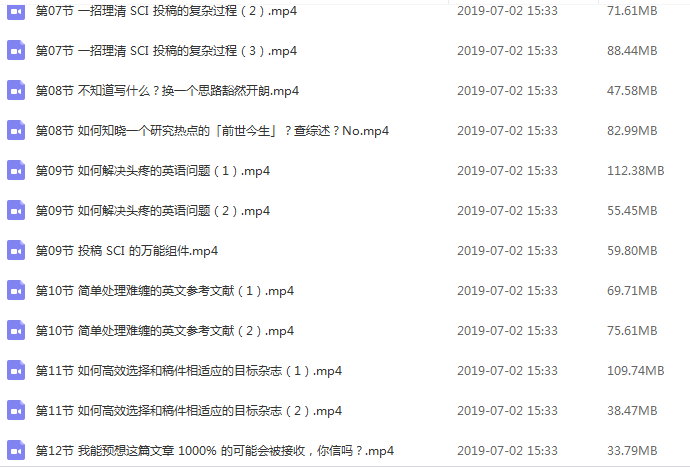
Task: Select 第09节 如何解决头疼的英语问题（2）.mp4
Action: [x=152, y=210]
